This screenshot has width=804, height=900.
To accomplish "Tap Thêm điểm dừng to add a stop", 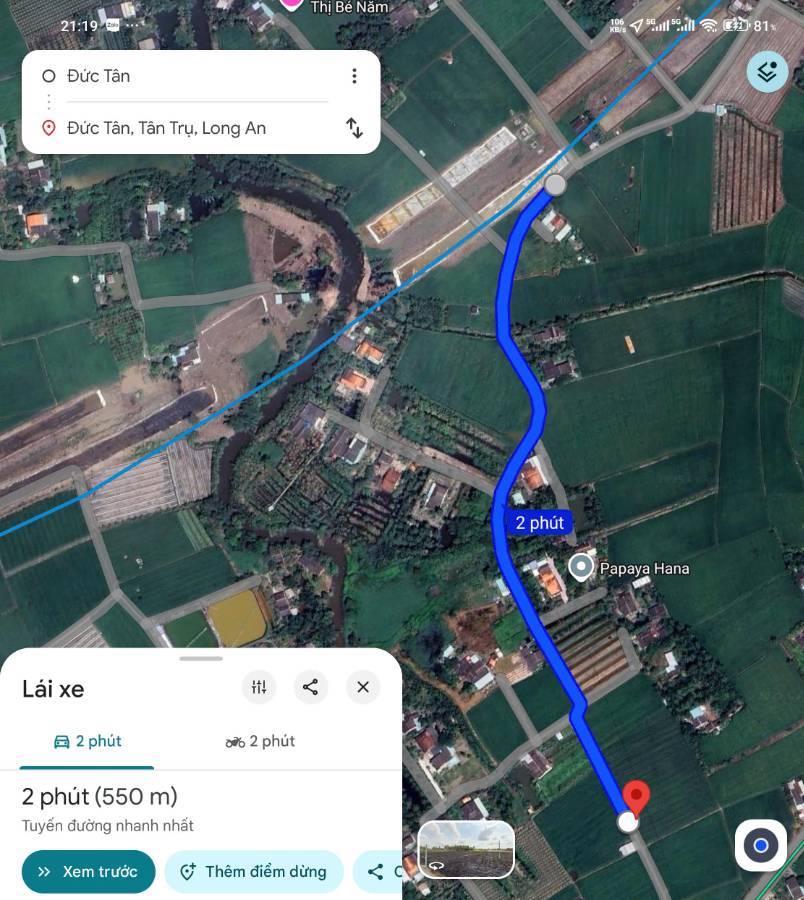I will pyautogui.click(x=253, y=871).
